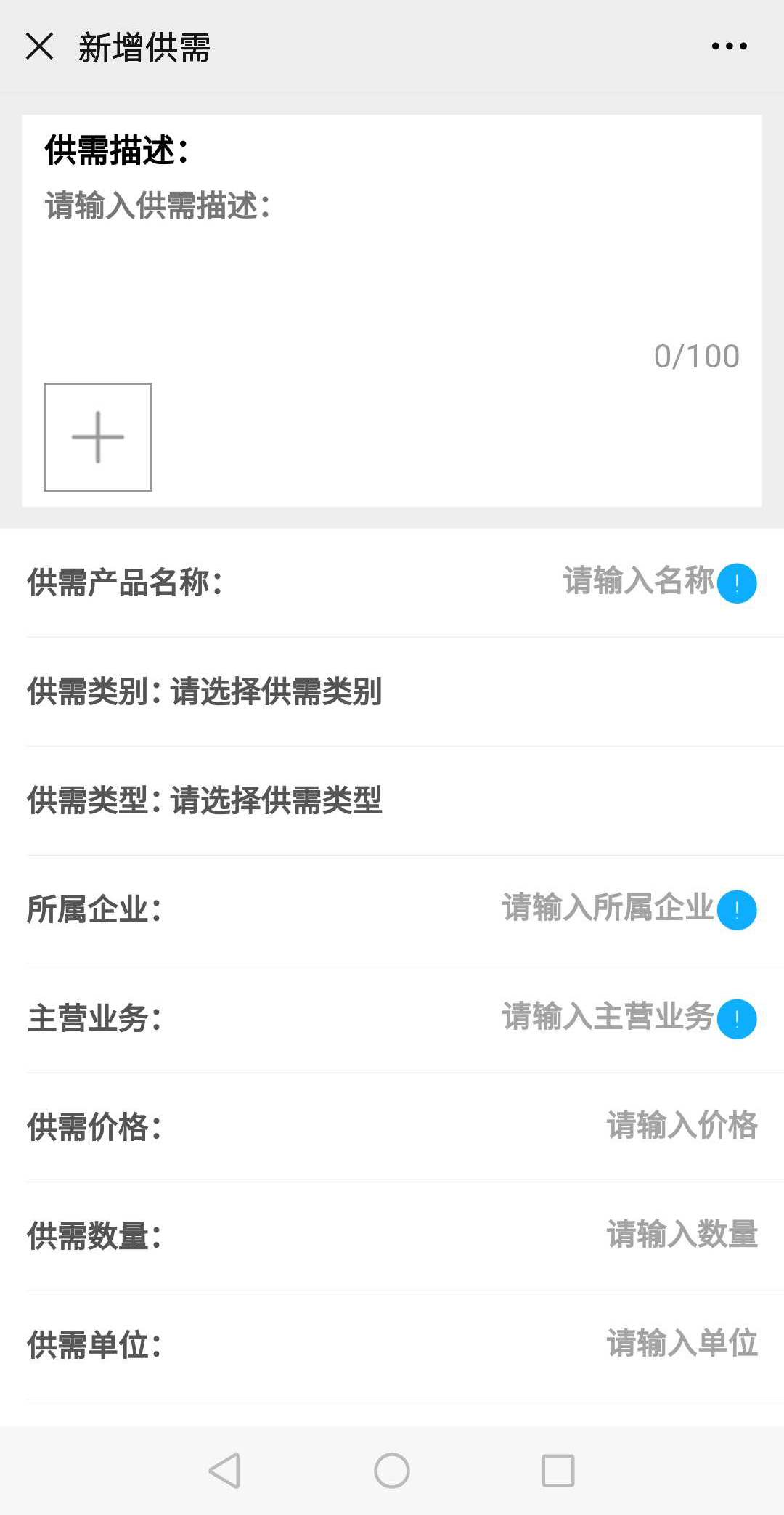Enter the 所属企业 field
784x1515 pixels.
608,909
